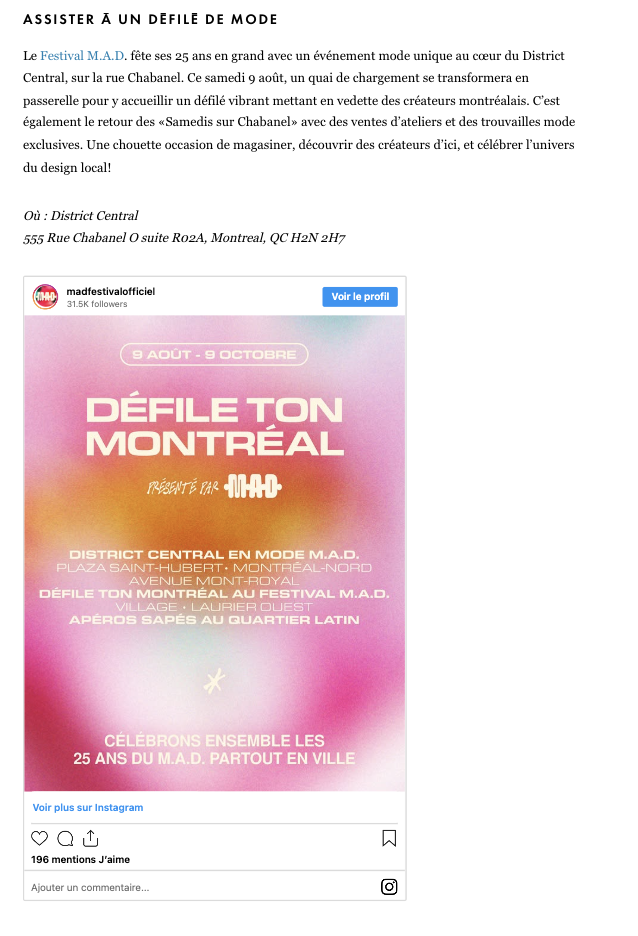638x936 pixels.
Task: Open the madfestivalofficiel profile name
Action: click(x=110, y=291)
